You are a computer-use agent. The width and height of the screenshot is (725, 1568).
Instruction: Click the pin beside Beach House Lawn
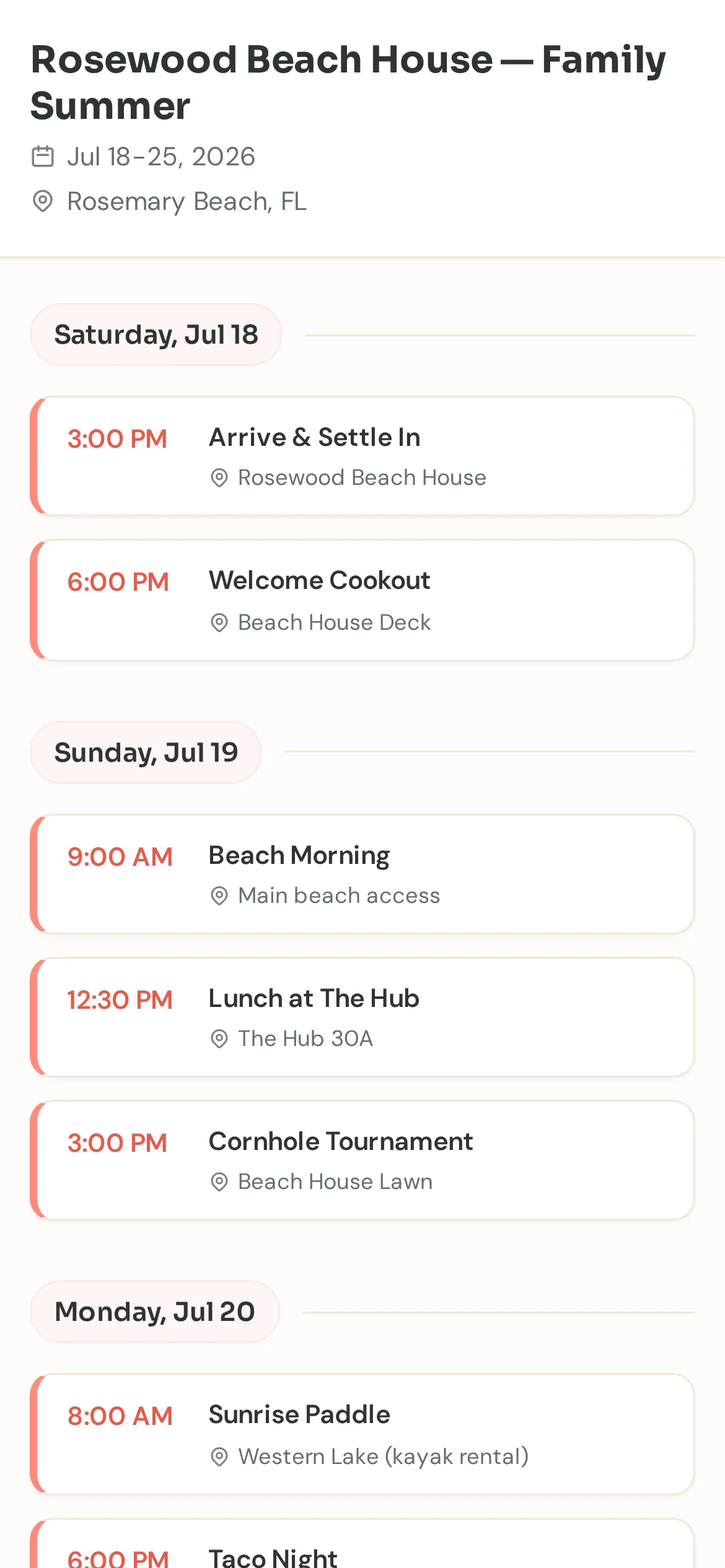(219, 1182)
